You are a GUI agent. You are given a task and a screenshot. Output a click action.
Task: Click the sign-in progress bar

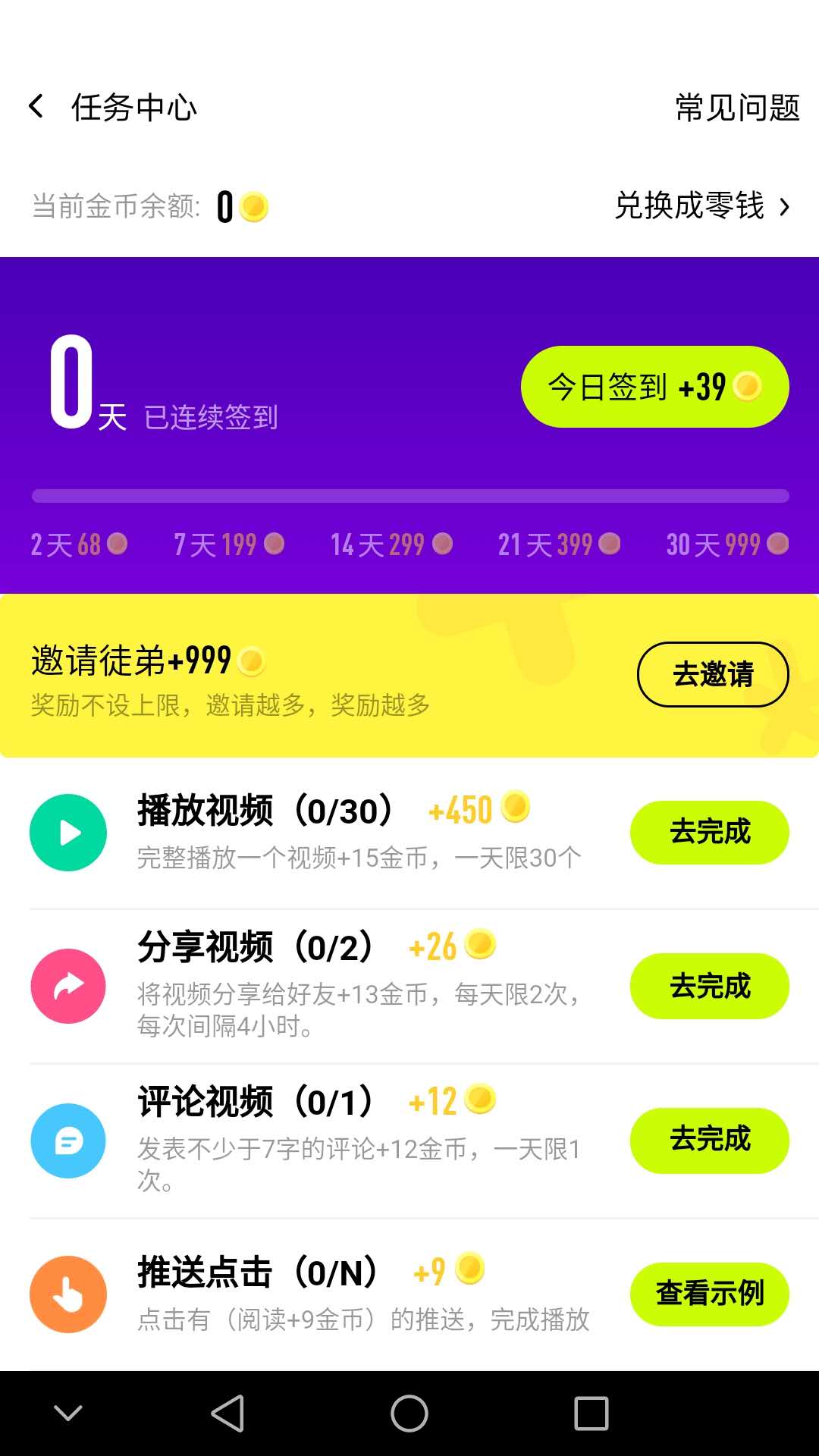coord(409,495)
